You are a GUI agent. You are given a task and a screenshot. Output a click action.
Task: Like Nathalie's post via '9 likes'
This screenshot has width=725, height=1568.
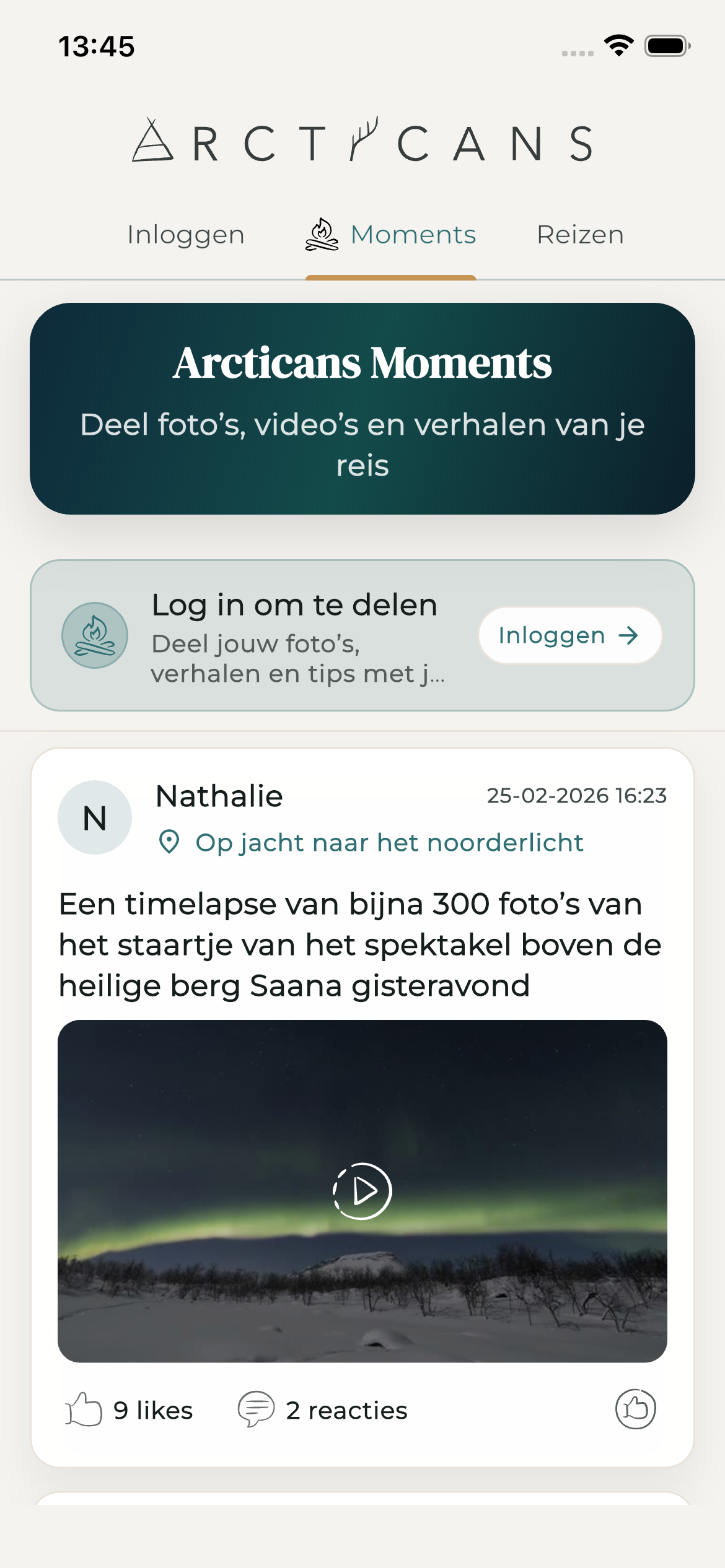tap(129, 1410)
